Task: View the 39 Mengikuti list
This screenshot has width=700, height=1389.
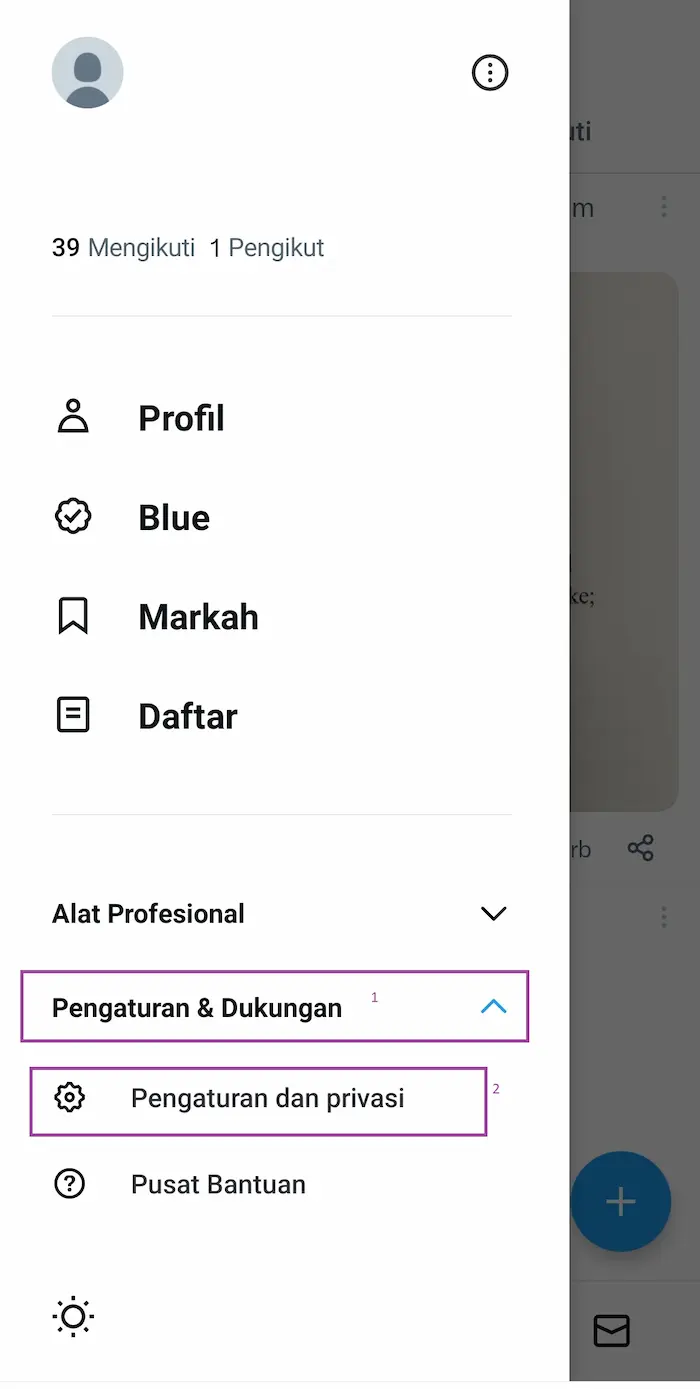Action: click(x=123, y=248)
